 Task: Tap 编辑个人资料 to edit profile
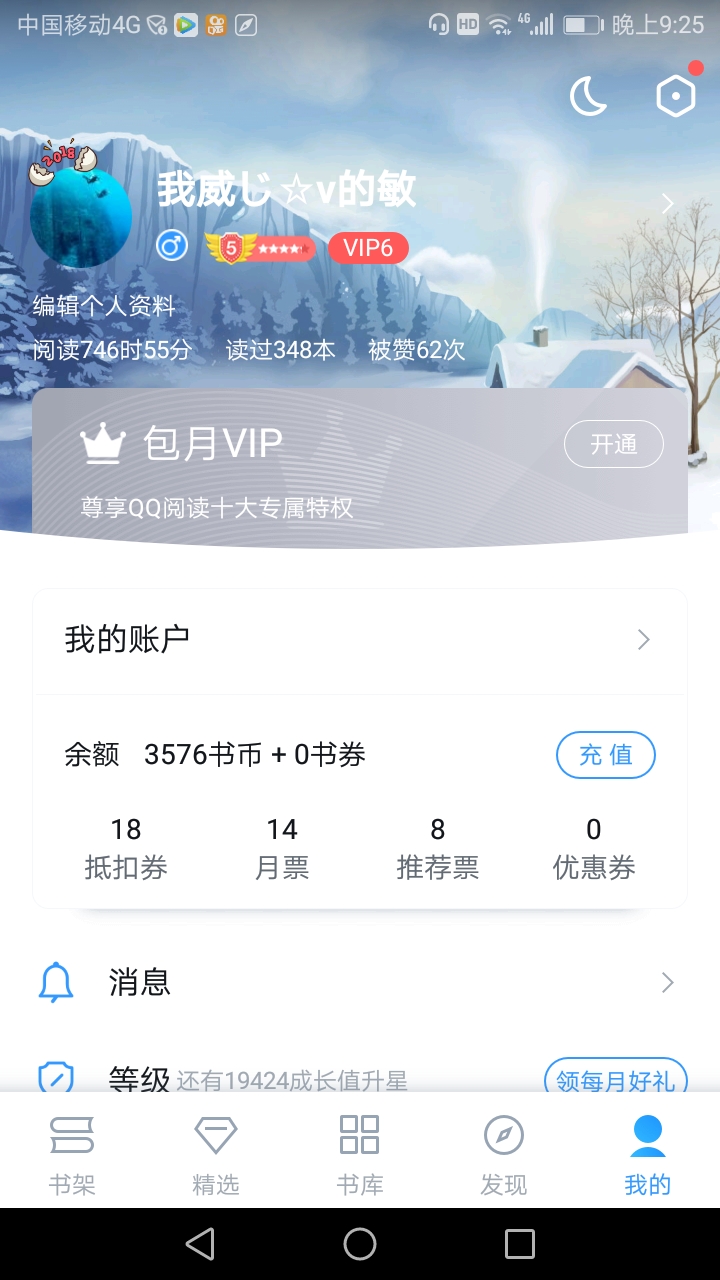pyautogui.click(x=104, y=306)
